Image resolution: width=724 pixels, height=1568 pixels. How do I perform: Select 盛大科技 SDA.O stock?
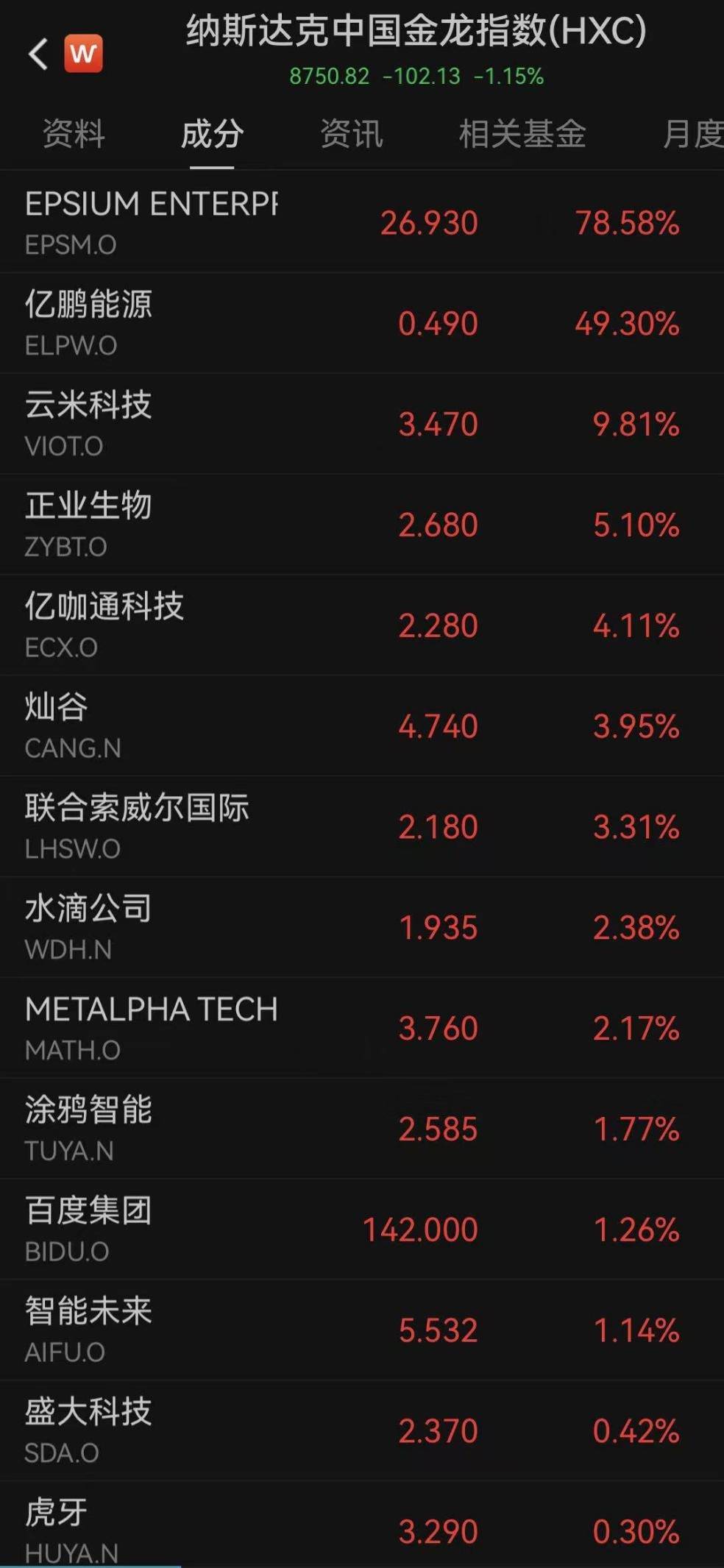tap(361, 1431)
